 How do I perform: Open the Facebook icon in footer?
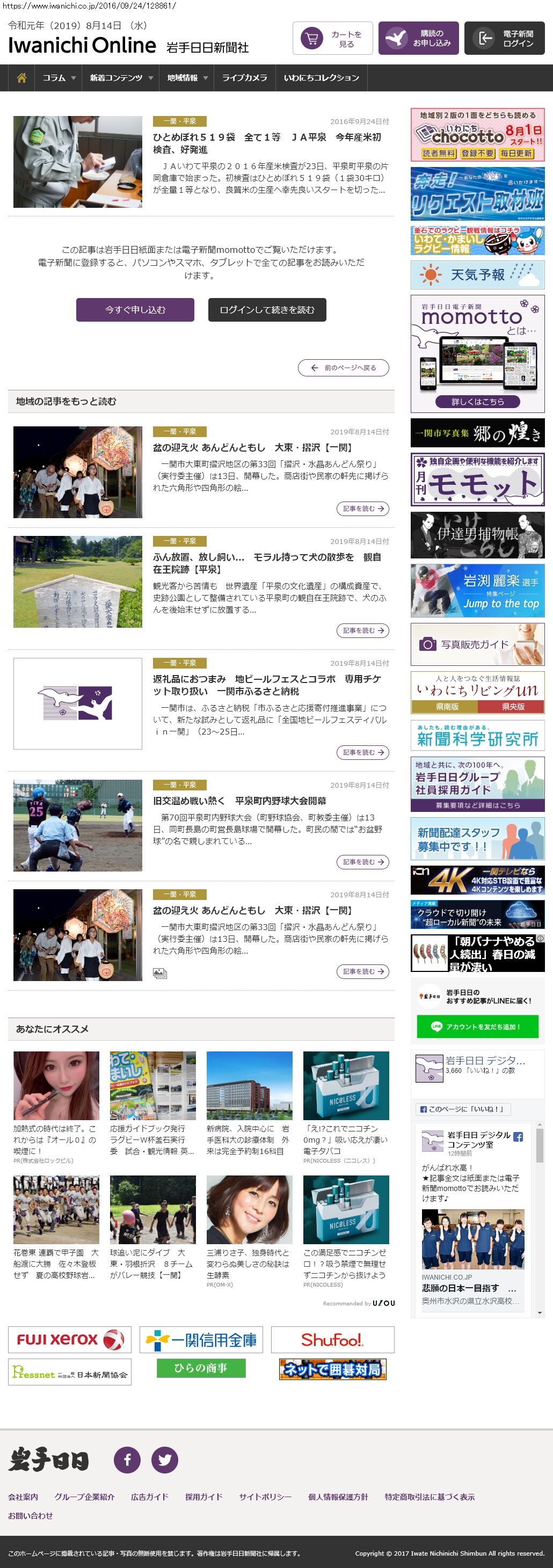pos(127,1460)
